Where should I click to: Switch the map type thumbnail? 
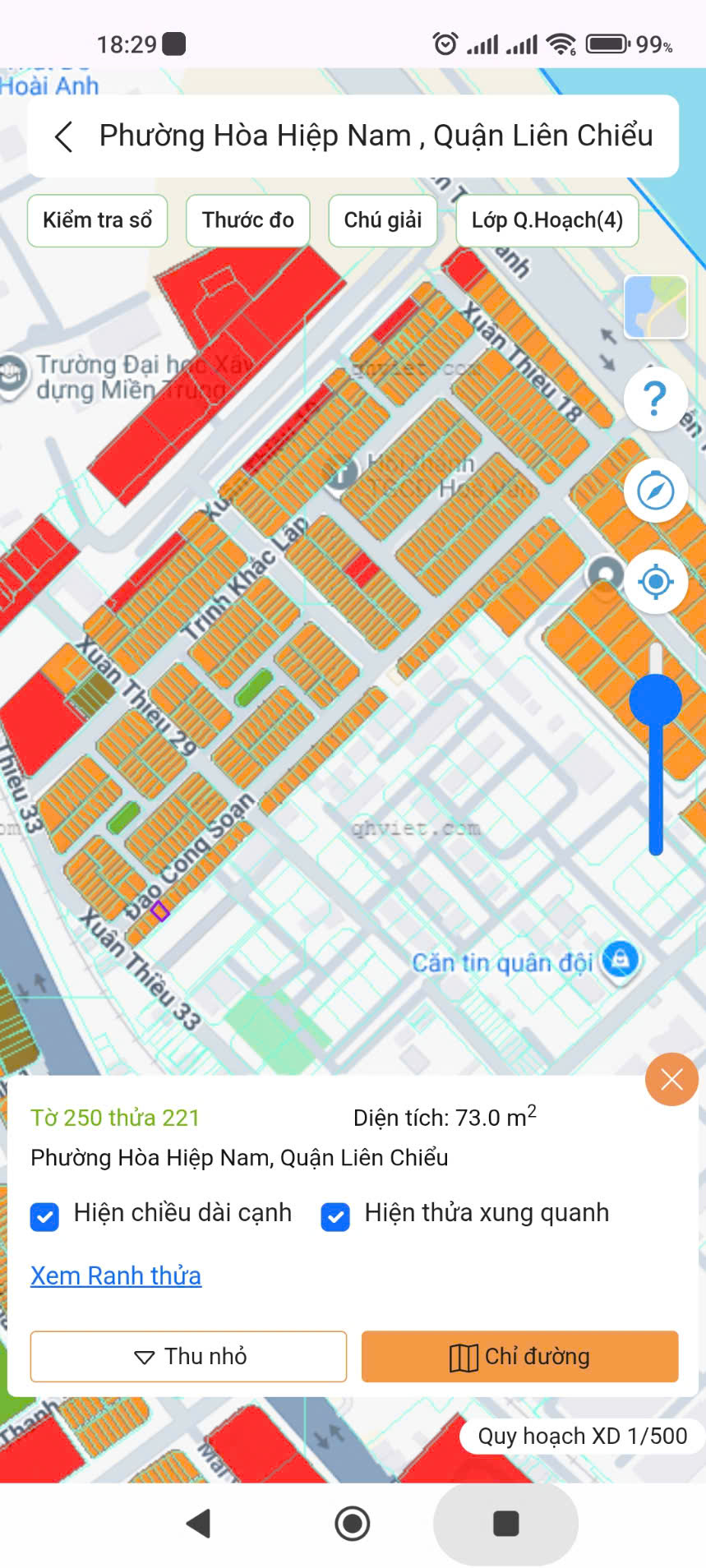655,307
